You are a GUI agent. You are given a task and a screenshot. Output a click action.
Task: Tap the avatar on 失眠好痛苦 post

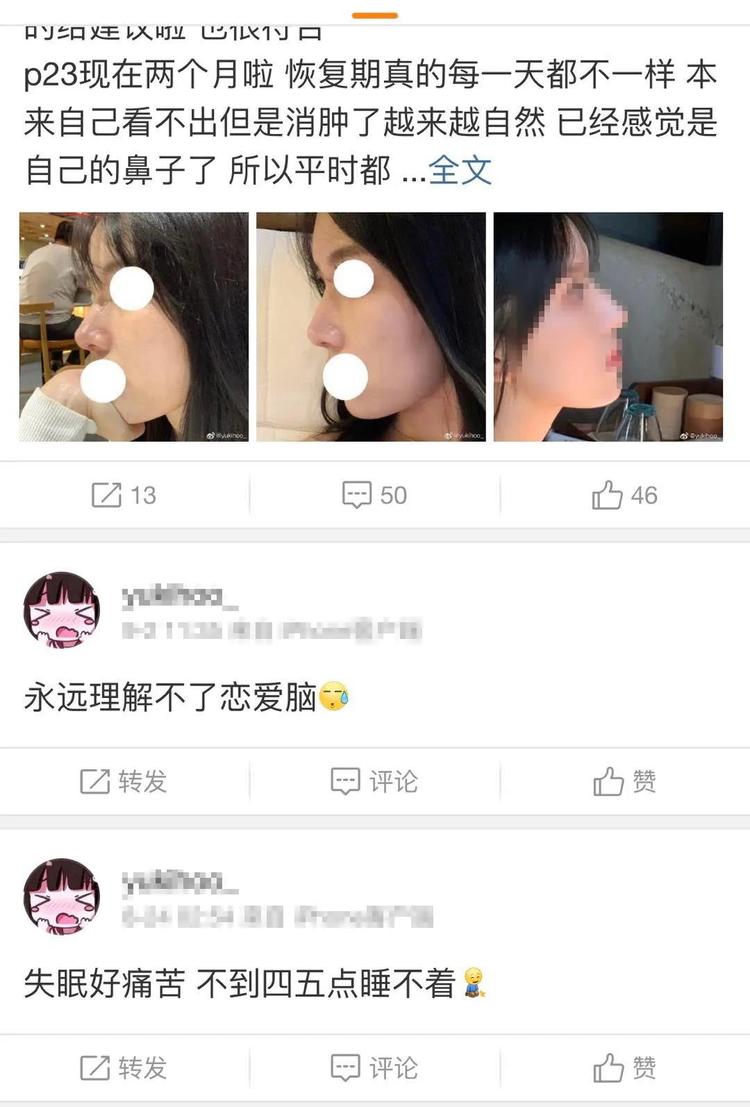pos(61,897)
